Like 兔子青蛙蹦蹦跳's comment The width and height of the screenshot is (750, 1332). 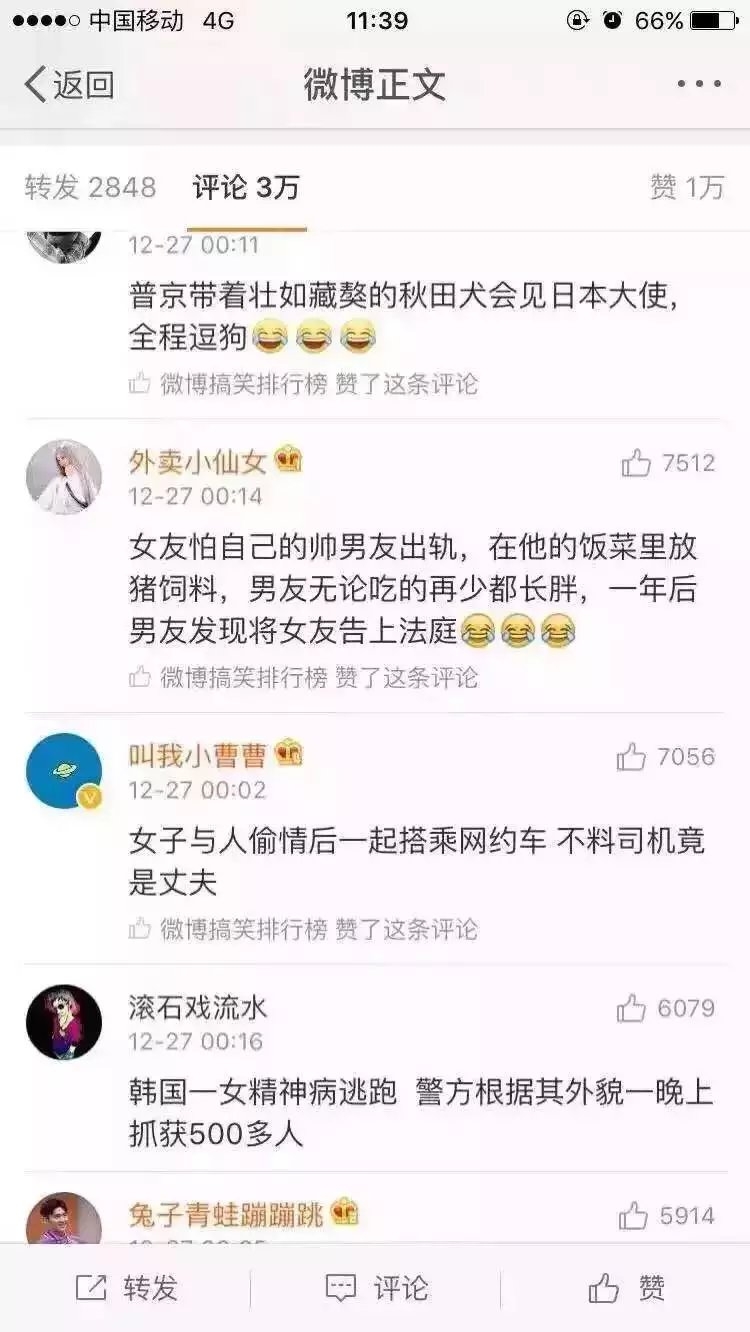pyautogui.click(x=666, y=1216)
